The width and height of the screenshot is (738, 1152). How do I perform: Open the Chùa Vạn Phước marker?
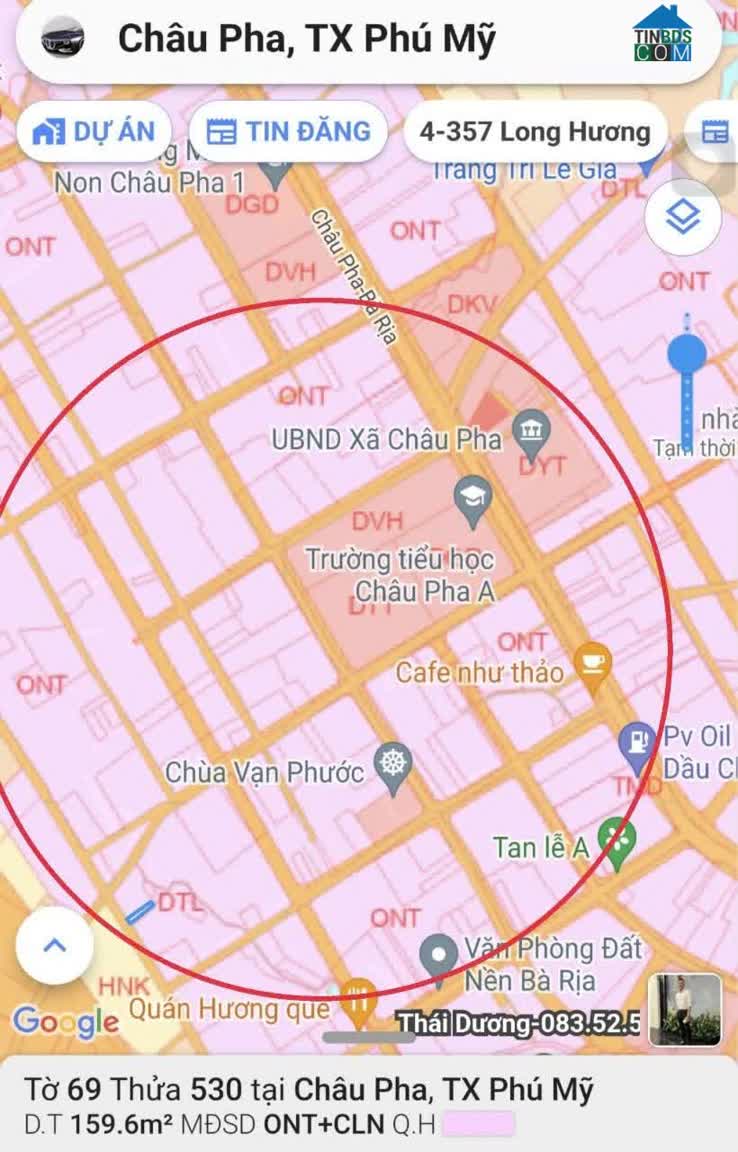393,768
